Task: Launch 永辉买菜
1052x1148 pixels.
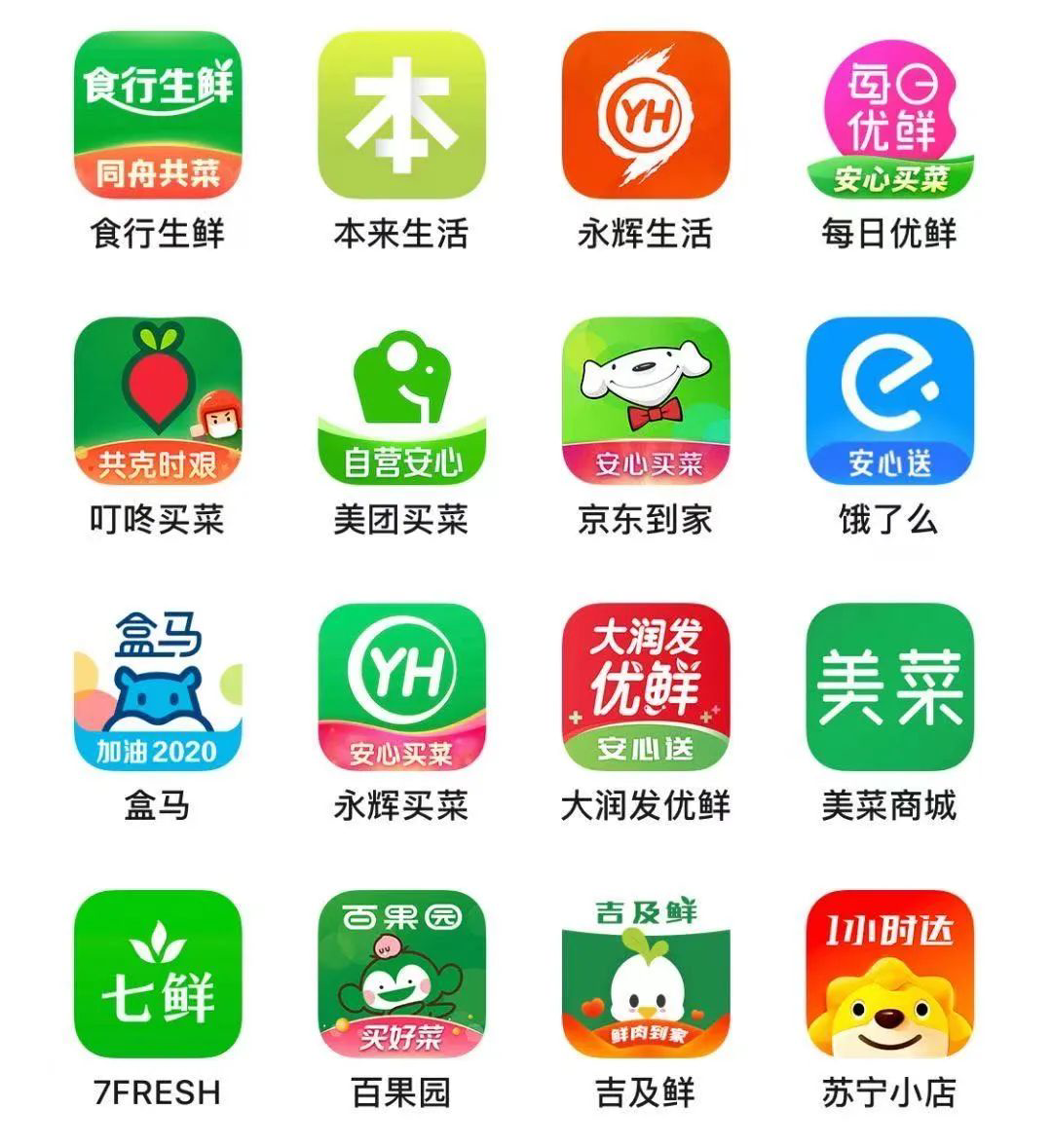Action: click(401, 687)
